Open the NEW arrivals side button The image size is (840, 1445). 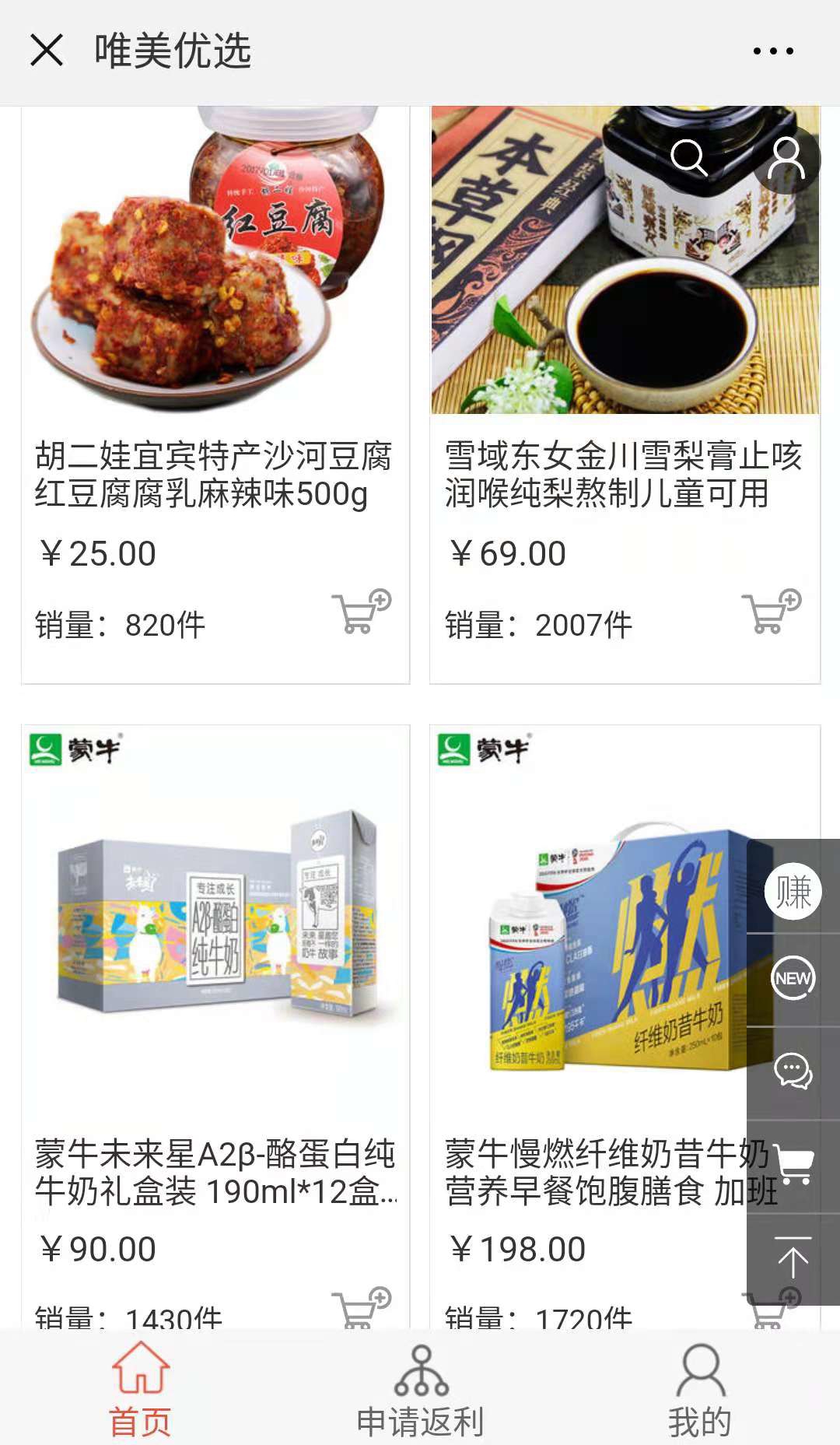pos(793,979)
